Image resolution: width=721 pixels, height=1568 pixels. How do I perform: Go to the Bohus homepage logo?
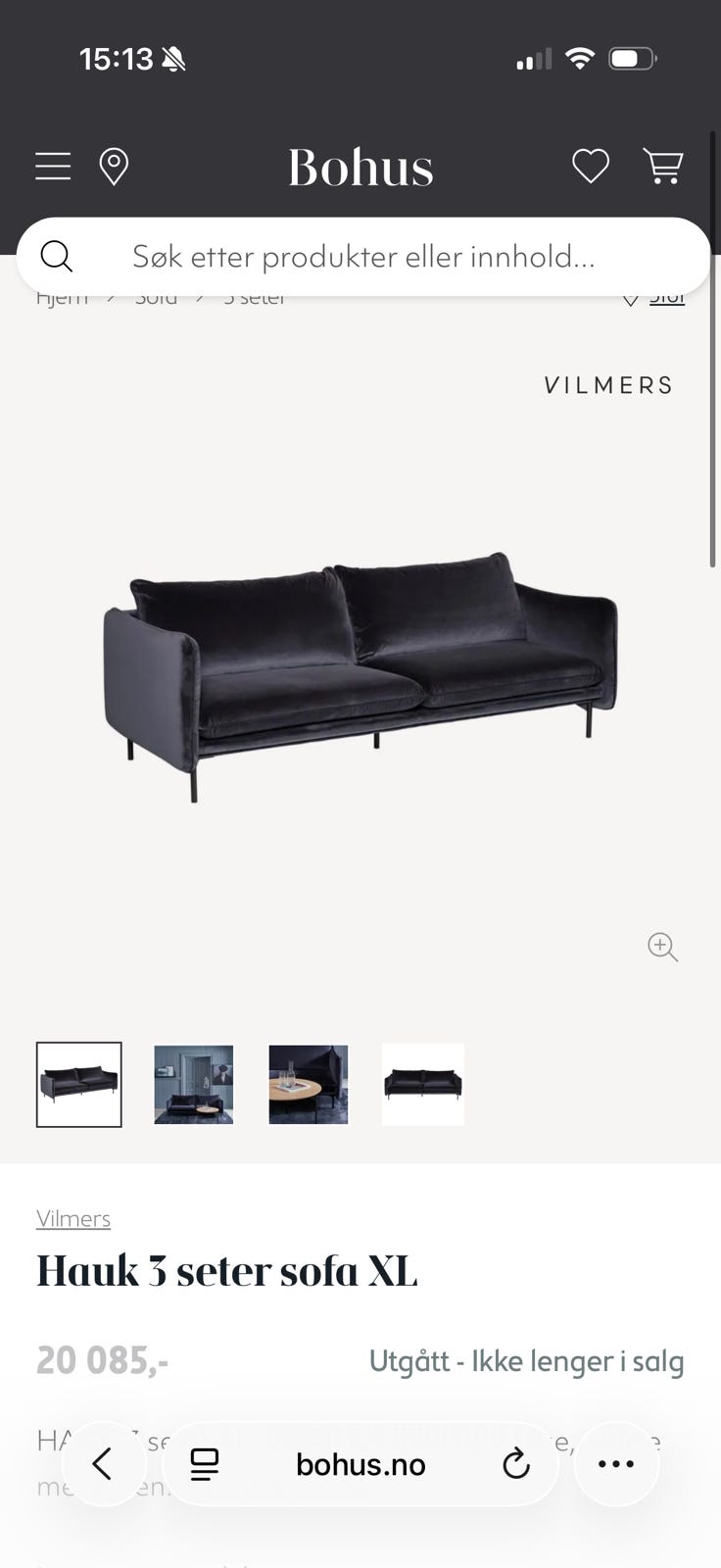360,168
